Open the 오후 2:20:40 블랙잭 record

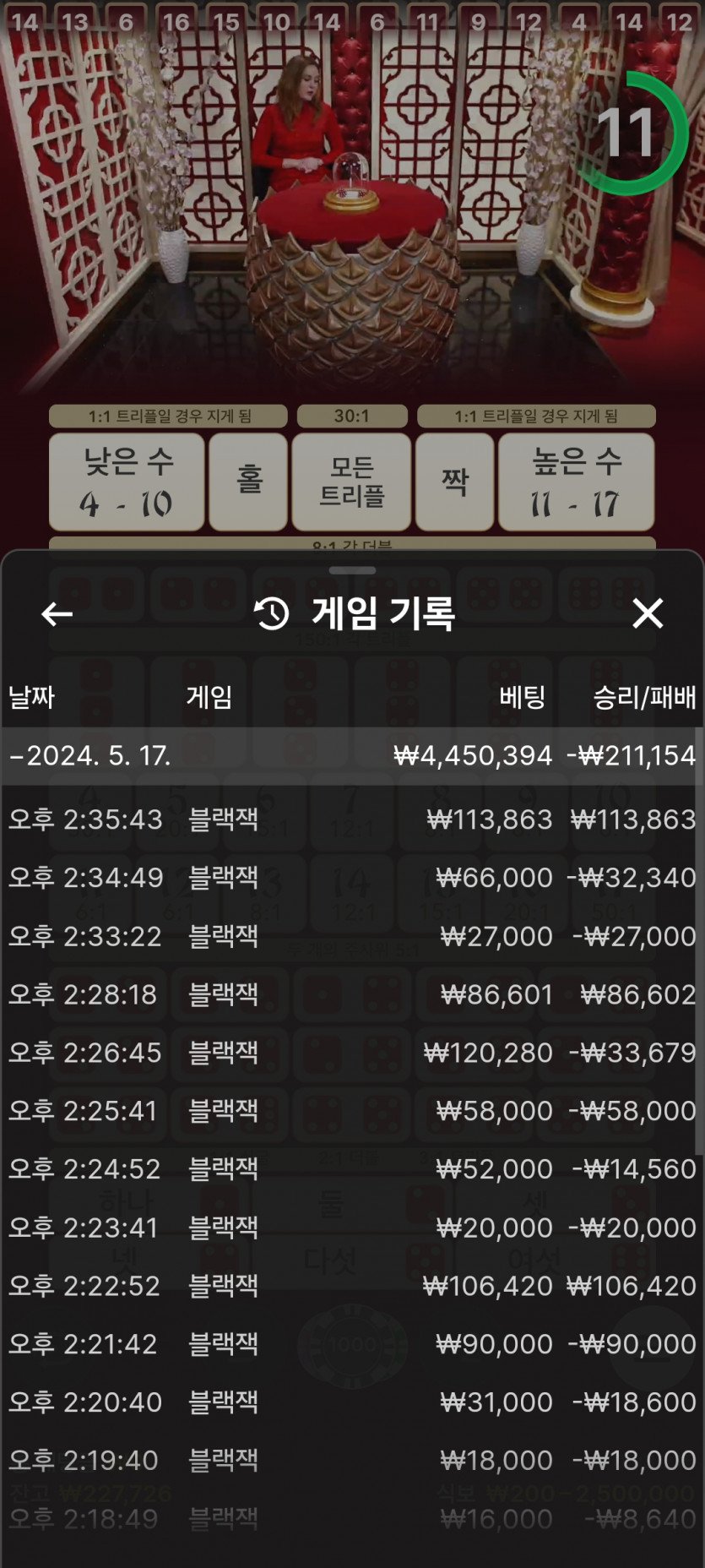pos(351,1402)
